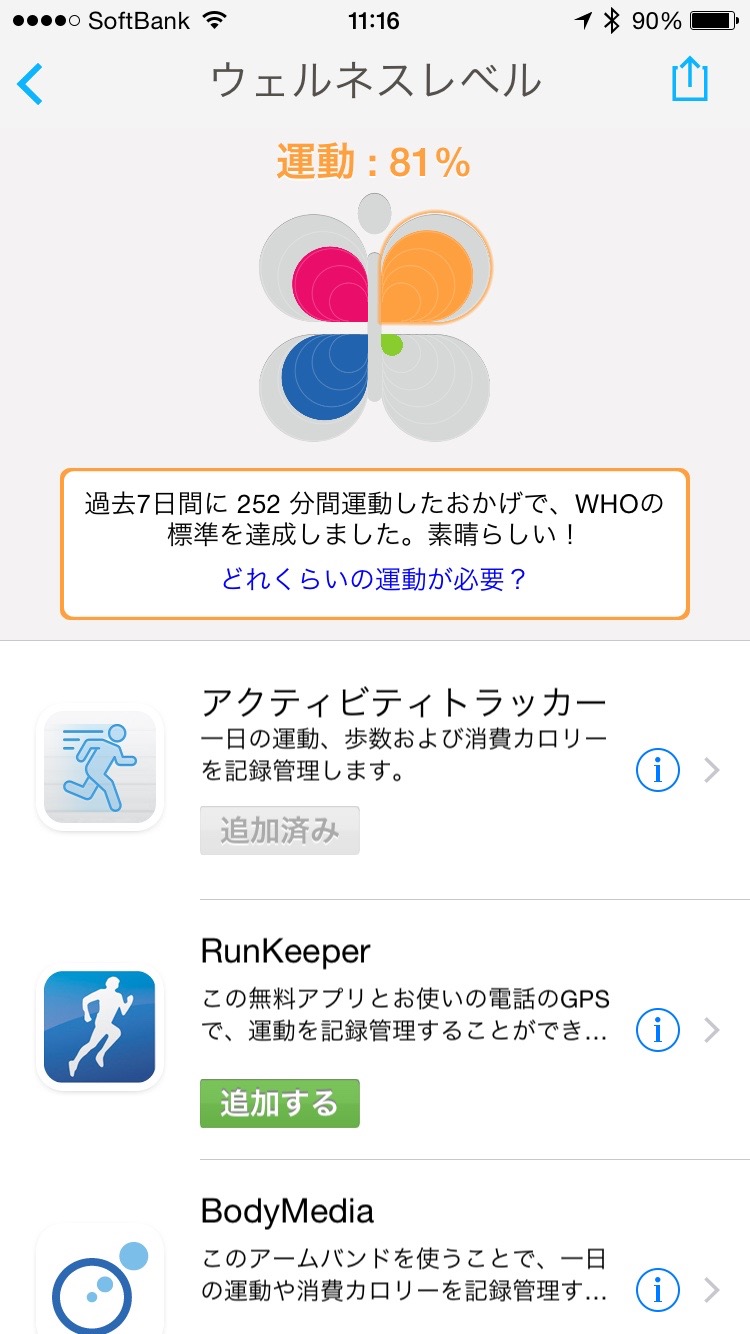Select the pink butterfly wing
750x1334 pixels.
pyautogui.click(x=330, y=280)
